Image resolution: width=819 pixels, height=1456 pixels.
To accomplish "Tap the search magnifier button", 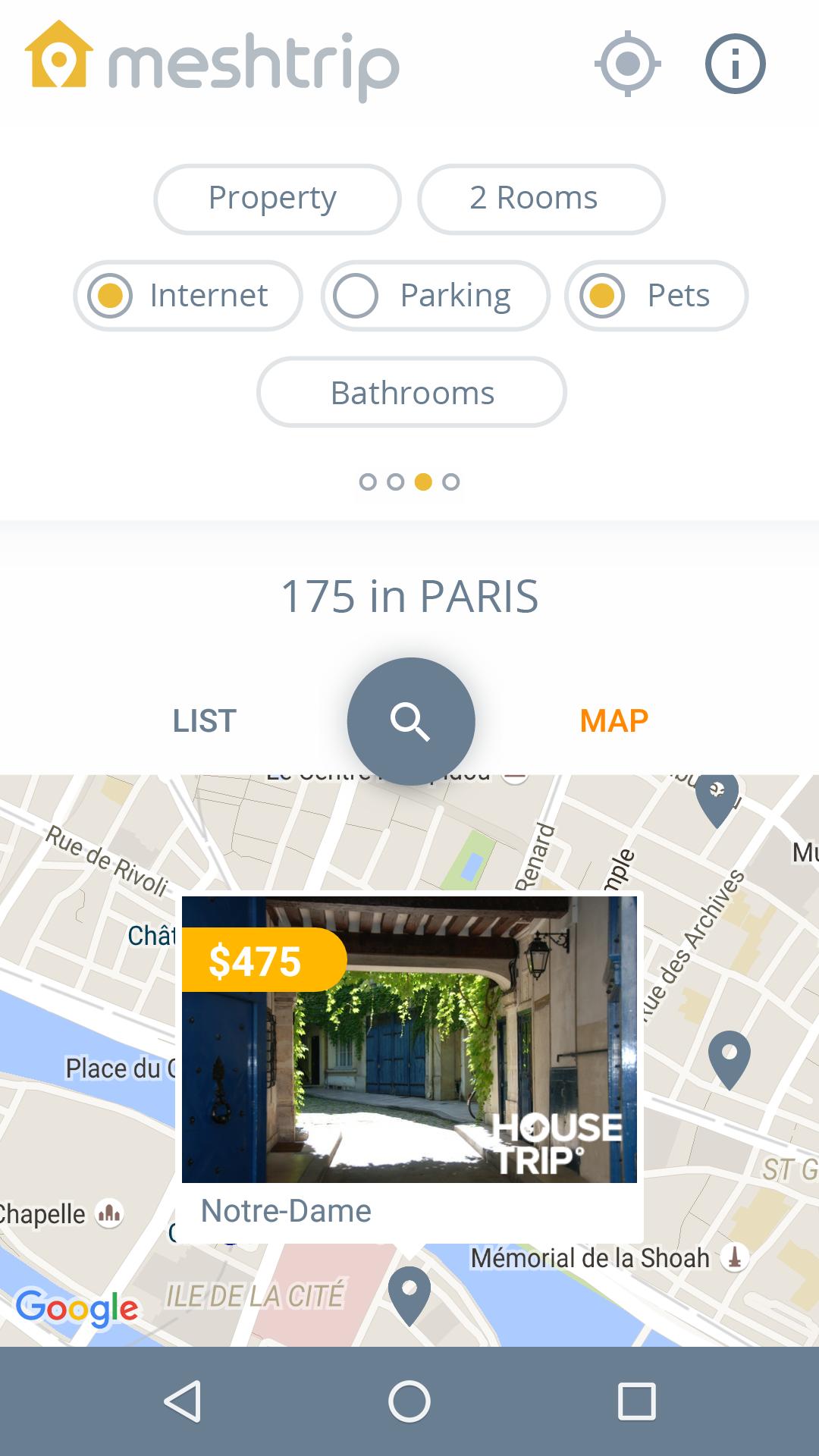I will coord(411,722).
